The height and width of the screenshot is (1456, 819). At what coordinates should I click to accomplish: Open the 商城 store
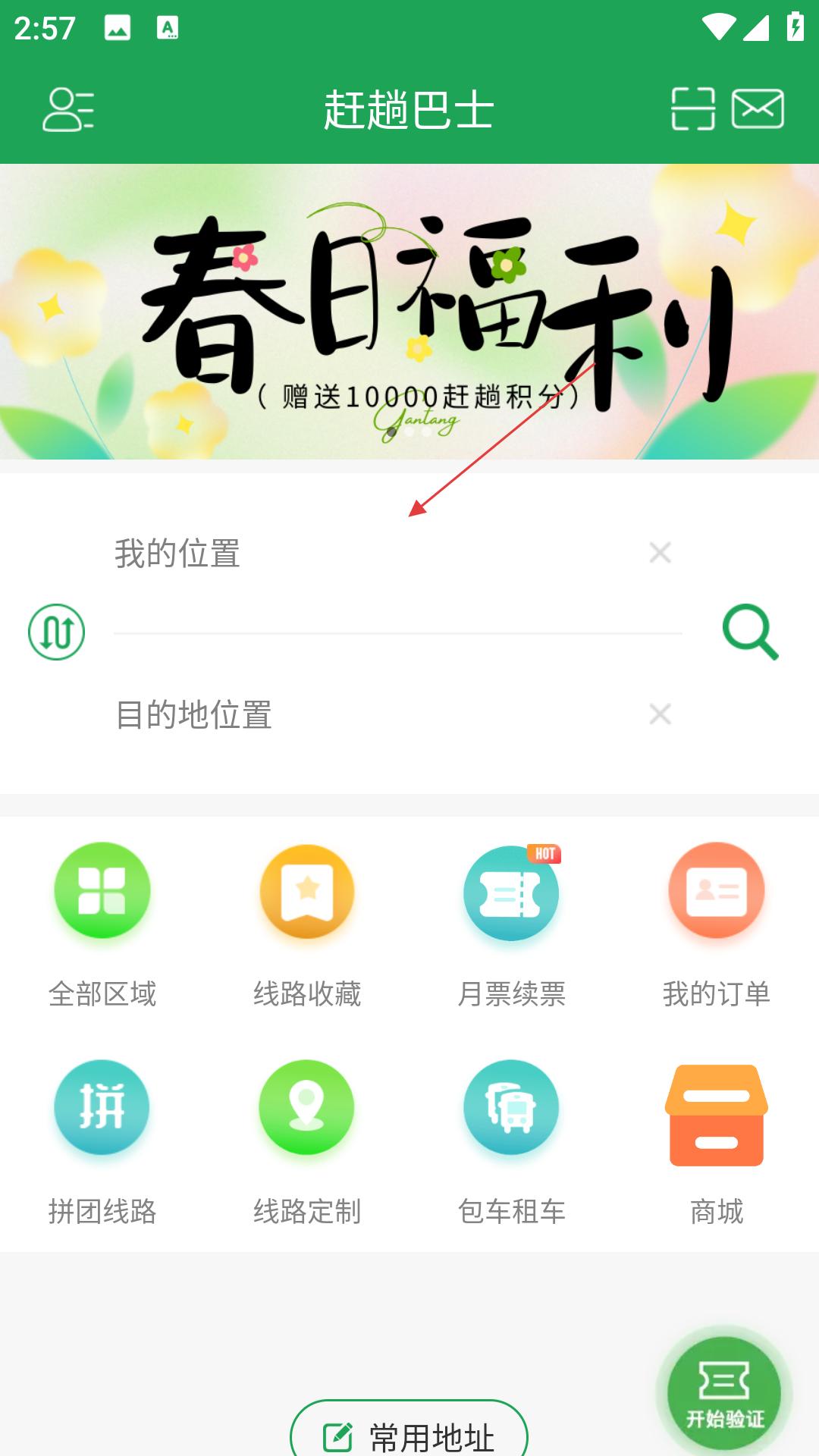point(717,1143)
